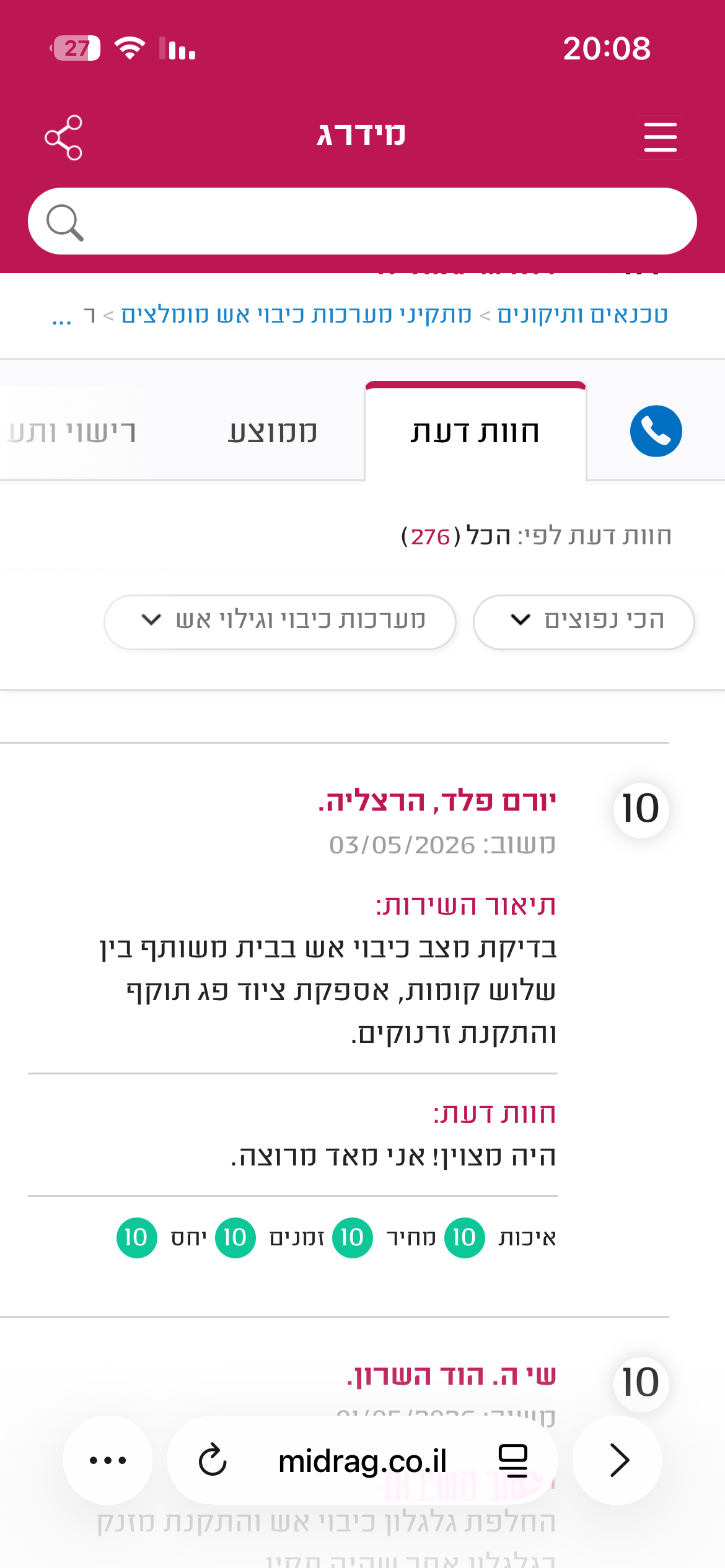This screenshot has height=1568, width=725.
Task: Open the browser three-dots menu
Action: tap(108, 1460)
